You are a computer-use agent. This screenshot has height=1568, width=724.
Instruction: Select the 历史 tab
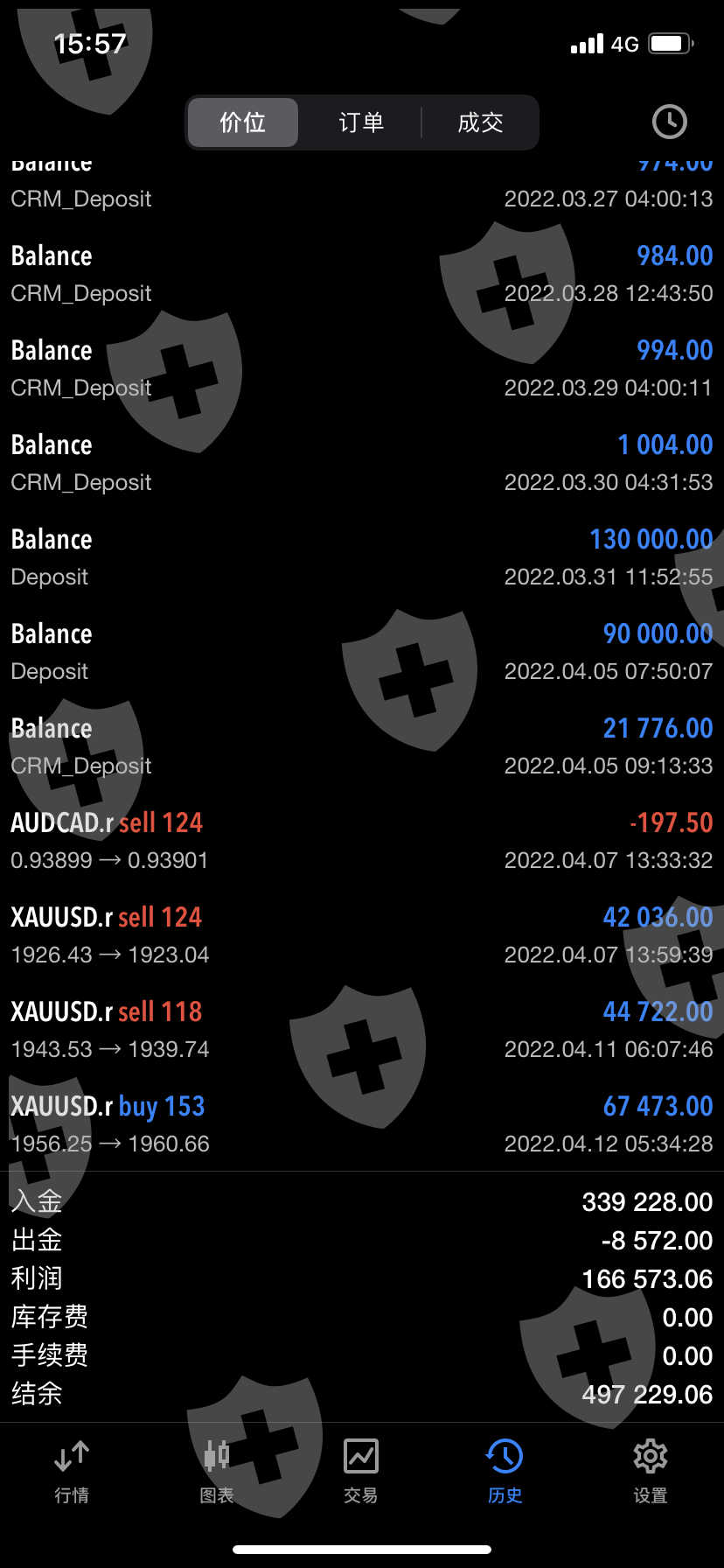click(x=505, y=1472)
